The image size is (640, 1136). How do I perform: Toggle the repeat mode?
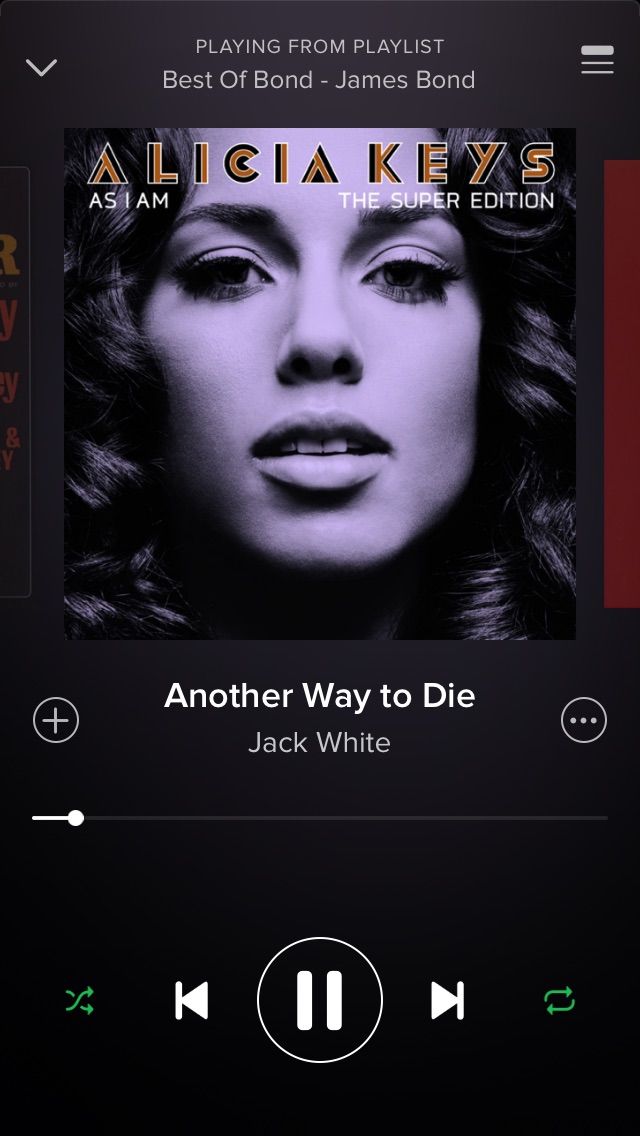560,1000
